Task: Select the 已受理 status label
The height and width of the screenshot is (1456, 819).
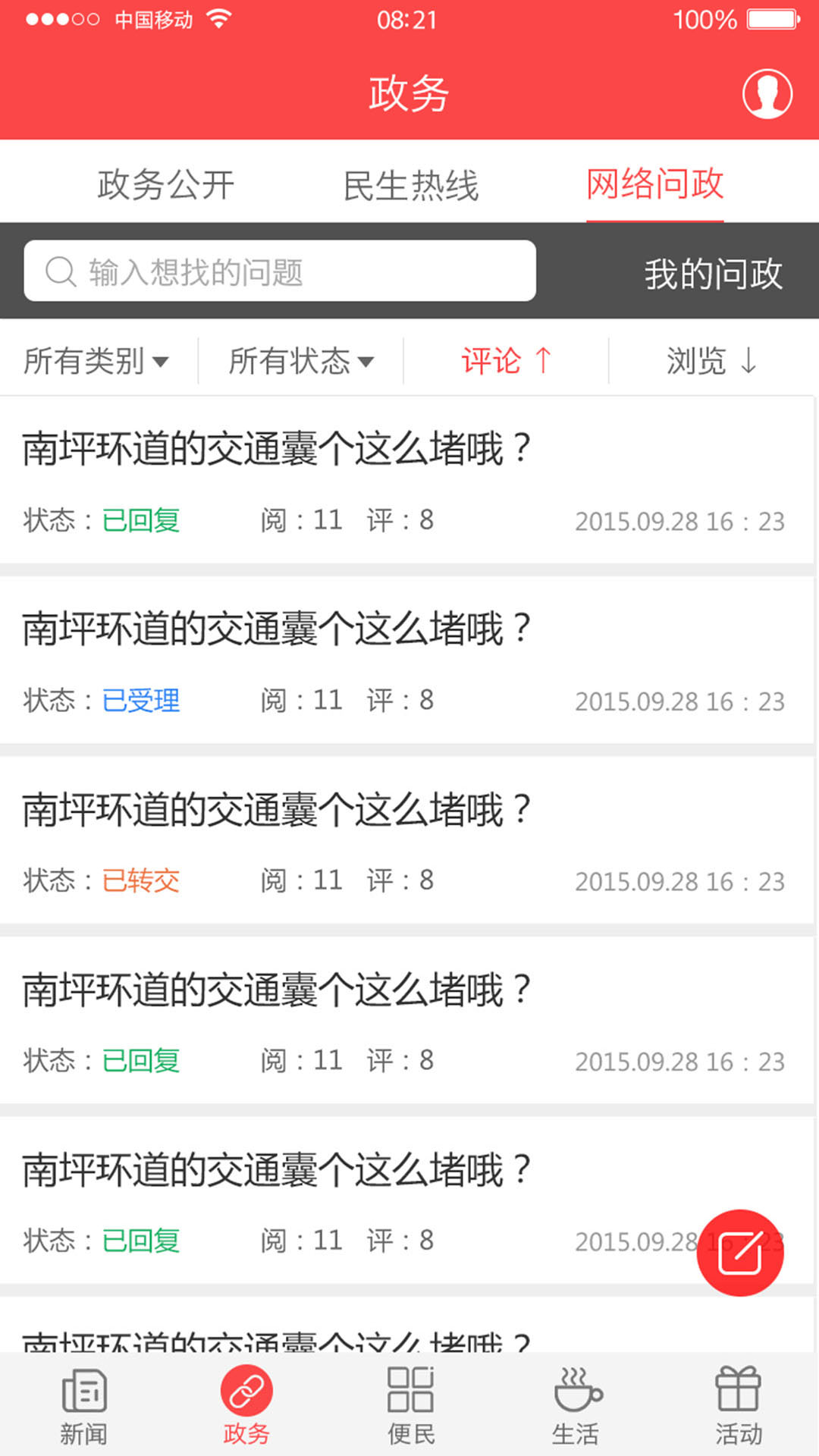Action: point(141,701)
